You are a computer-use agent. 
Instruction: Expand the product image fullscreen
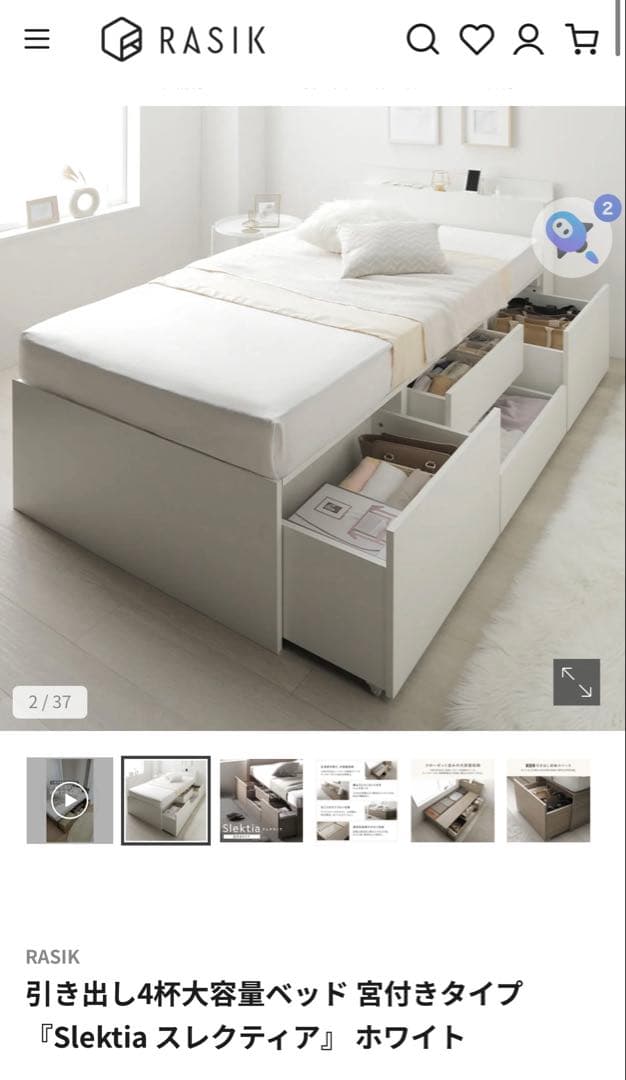[576, 682]
